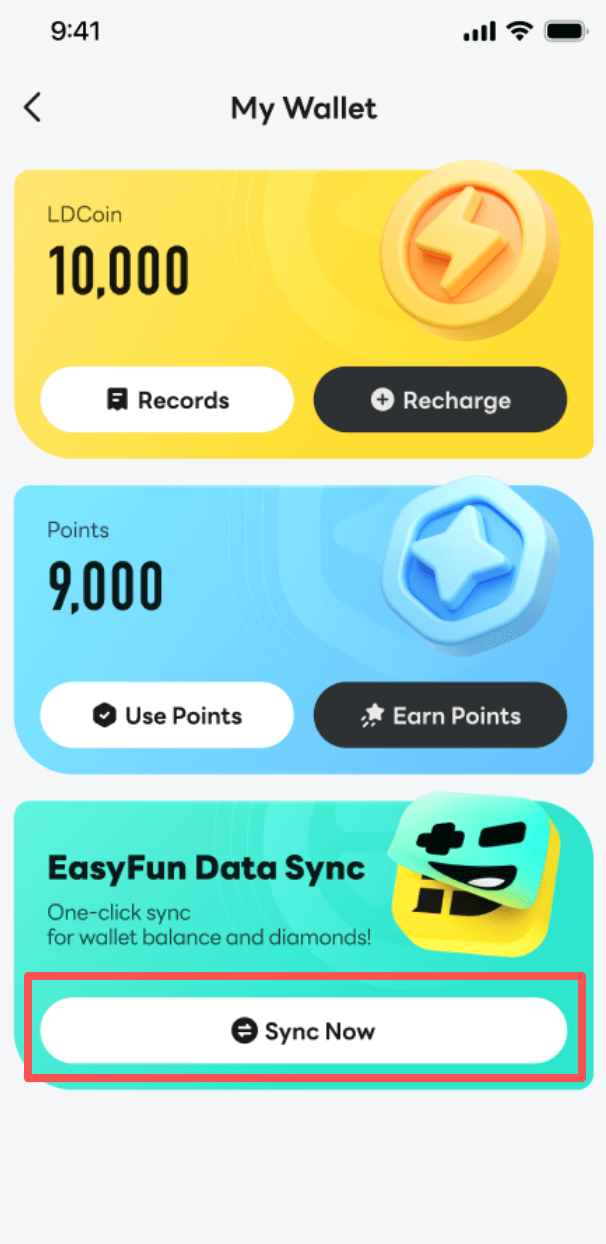Recharge LDCoin balance
Image resolution: width=606 pixels, height=1244 pixels.
tap(440, 400)
